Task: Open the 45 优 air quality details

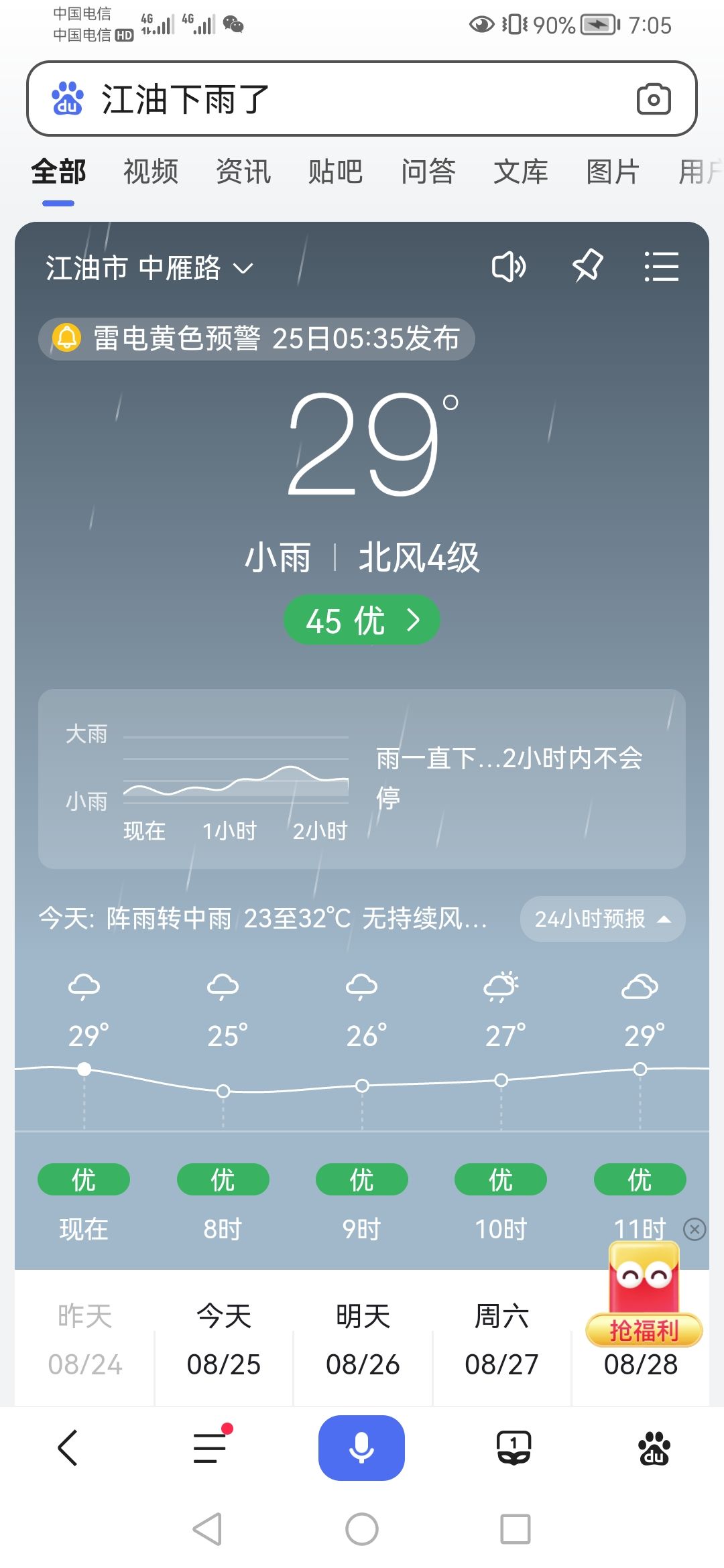Action: (362, 620)
